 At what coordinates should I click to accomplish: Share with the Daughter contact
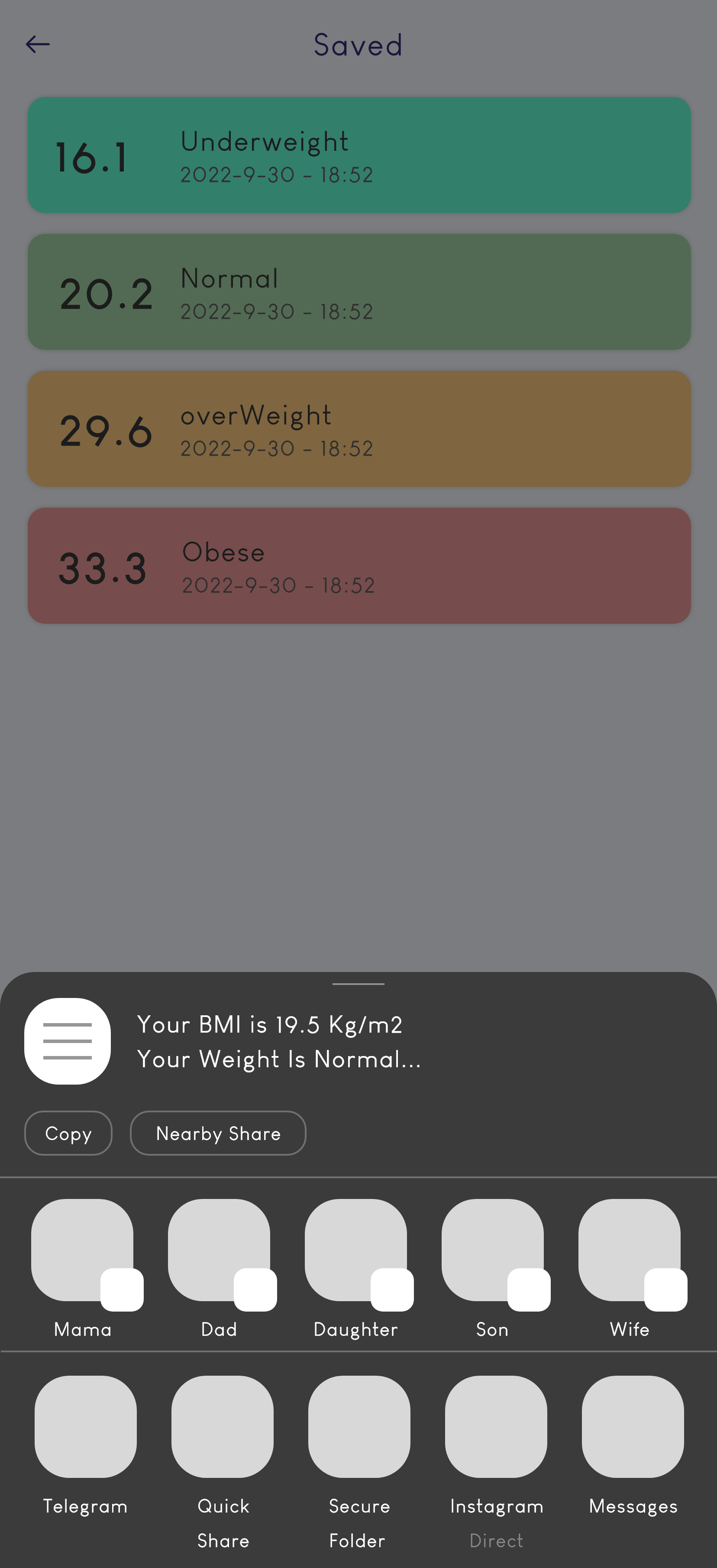tap(356, 1250)
